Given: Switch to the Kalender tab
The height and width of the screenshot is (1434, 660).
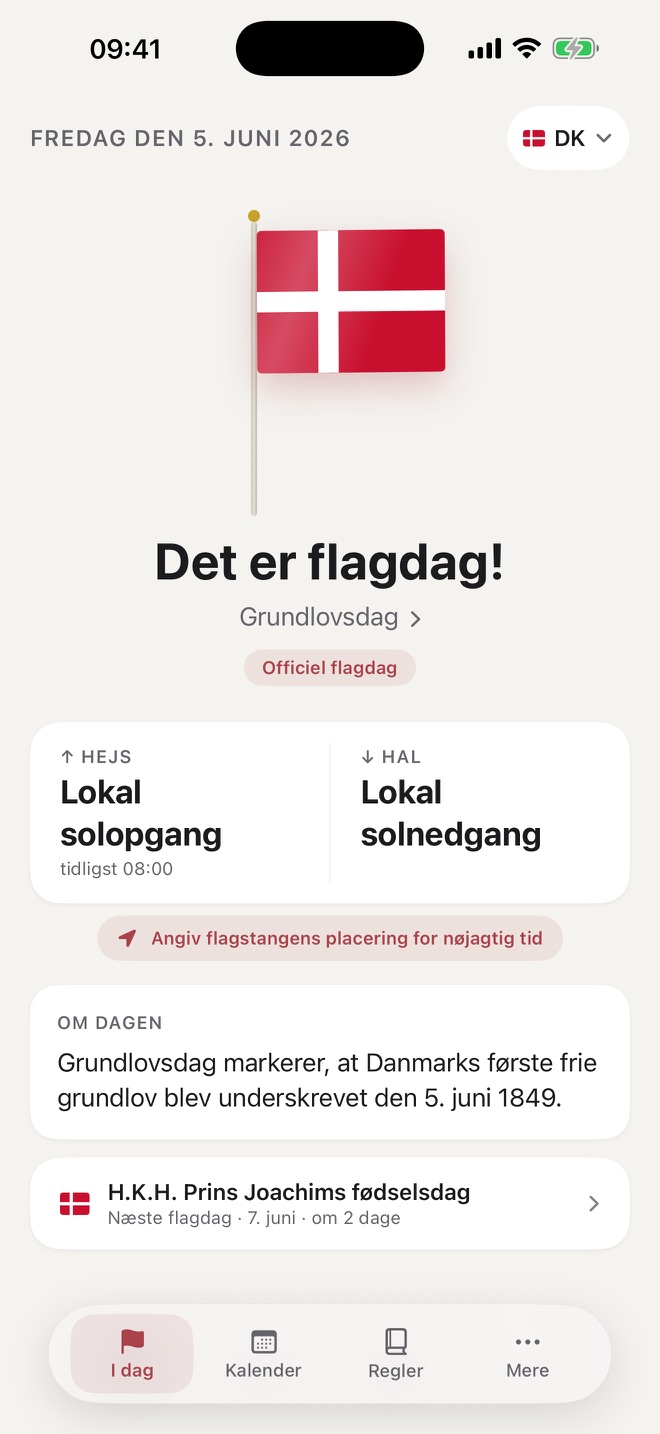Looking at the screenshot, I should pyautogui.click(x=263, y=1354).
